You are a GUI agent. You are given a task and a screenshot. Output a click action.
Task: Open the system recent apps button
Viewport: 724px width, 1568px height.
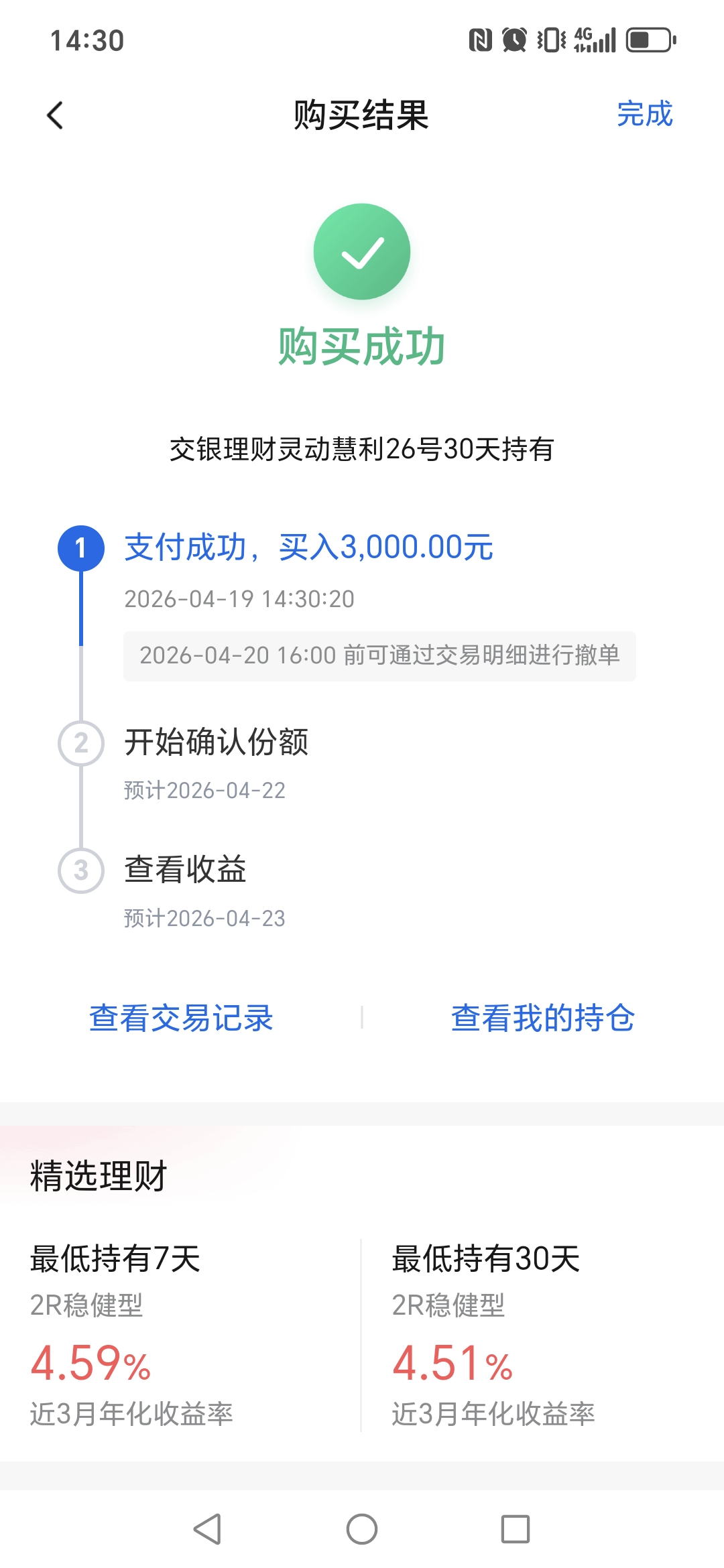coord(515,1529)
